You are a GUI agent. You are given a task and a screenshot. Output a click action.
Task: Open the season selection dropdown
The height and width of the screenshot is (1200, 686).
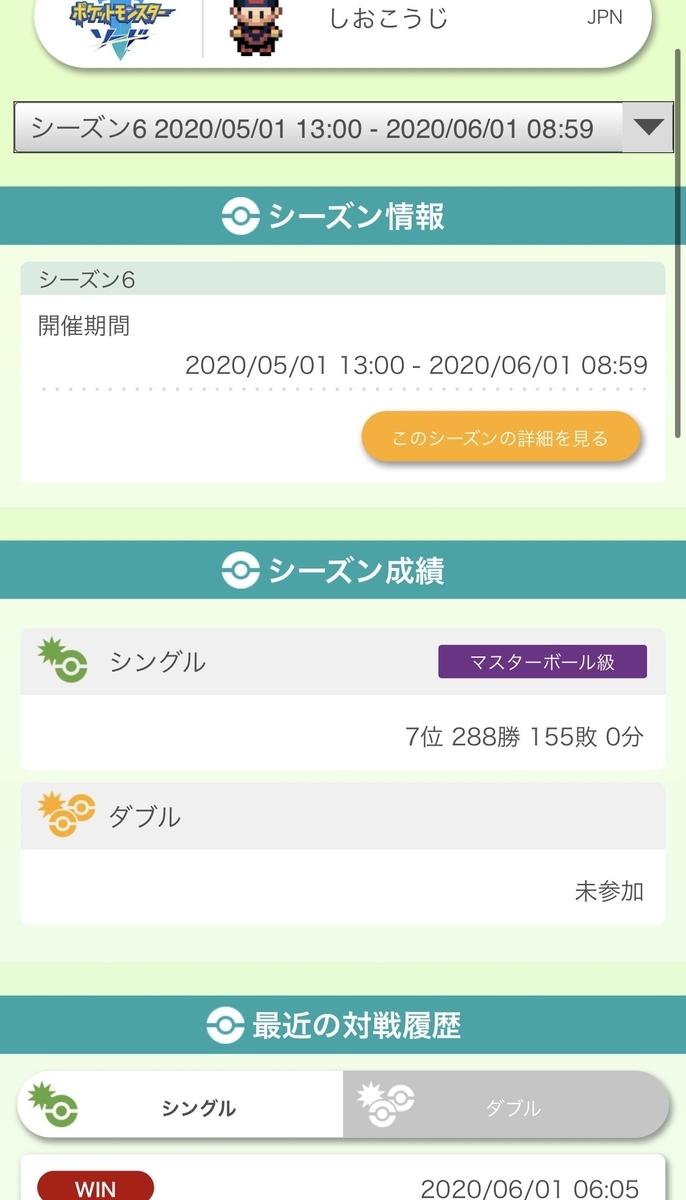click(343, 128)
